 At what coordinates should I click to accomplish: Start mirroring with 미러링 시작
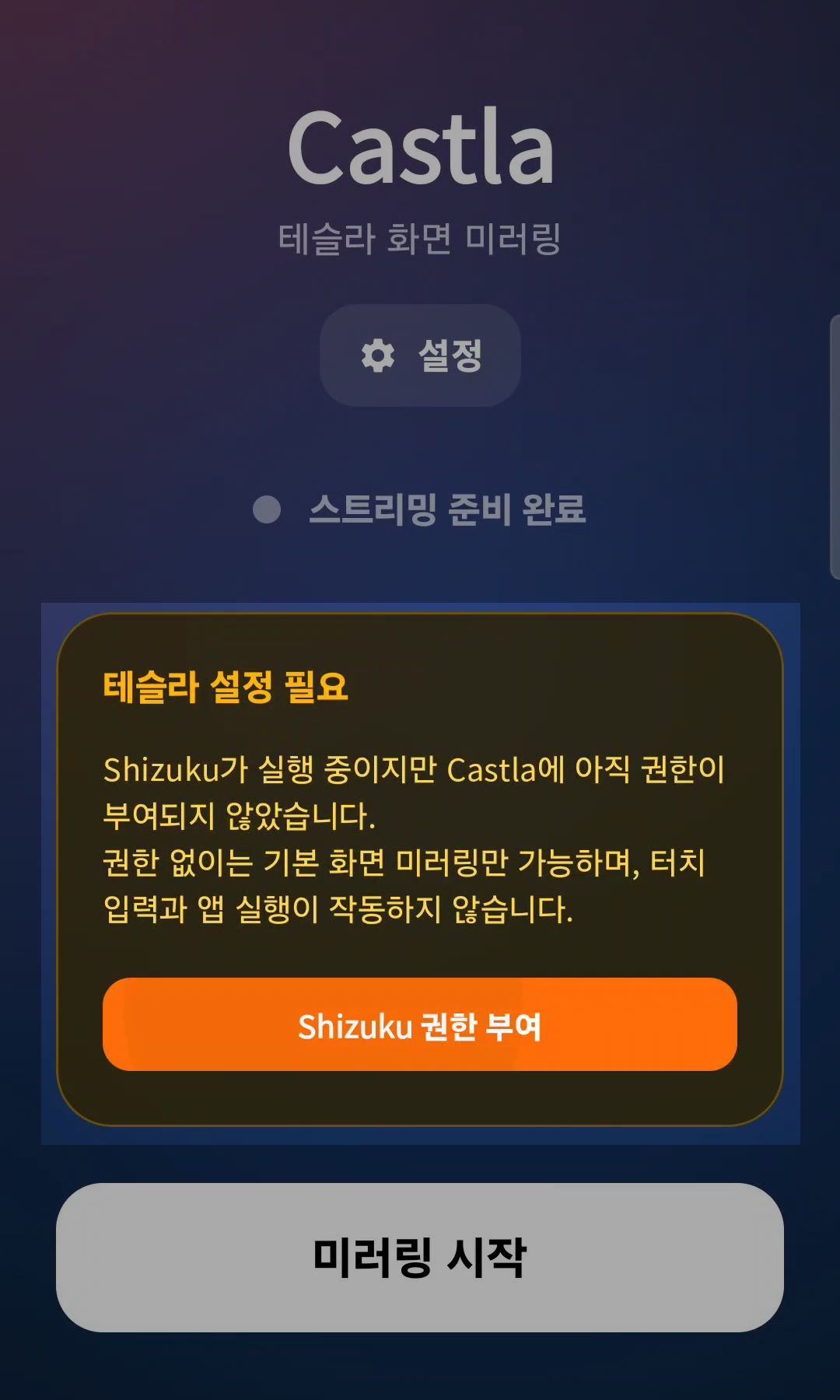(x=420, y=1257)
